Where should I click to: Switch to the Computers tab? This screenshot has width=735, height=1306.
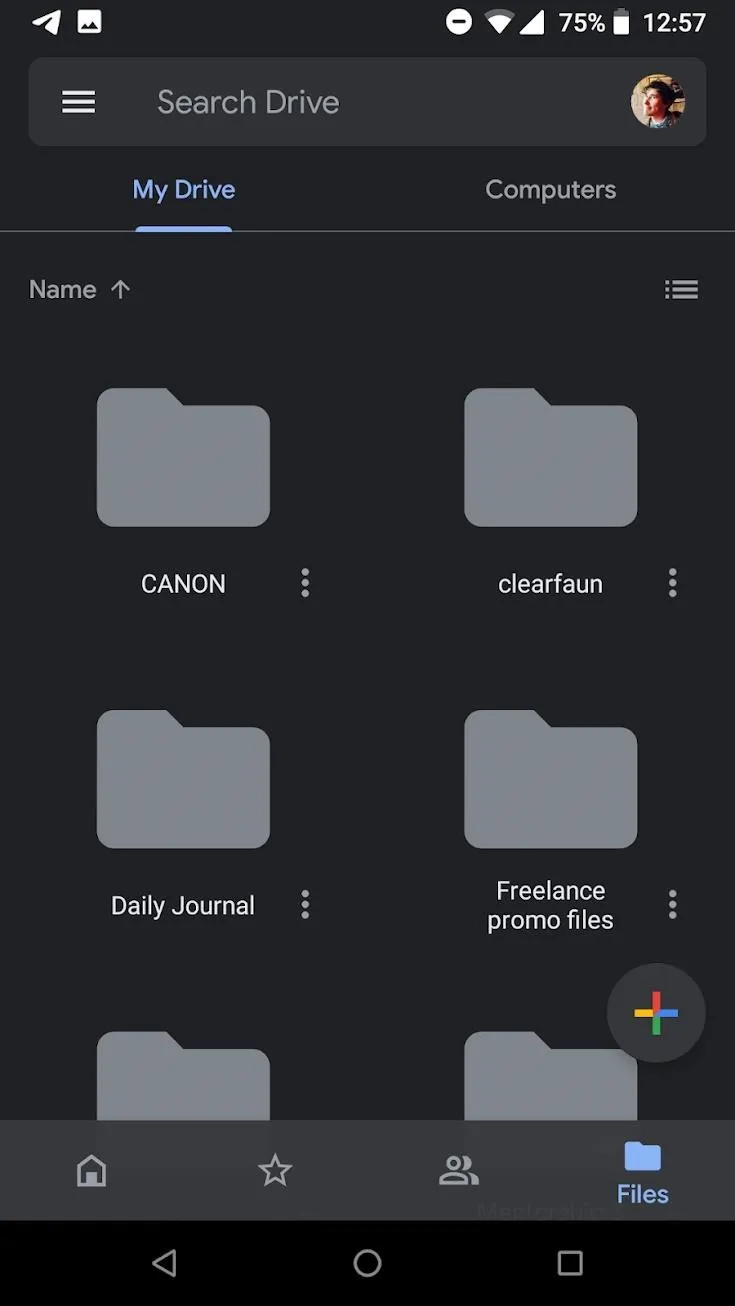551,190
